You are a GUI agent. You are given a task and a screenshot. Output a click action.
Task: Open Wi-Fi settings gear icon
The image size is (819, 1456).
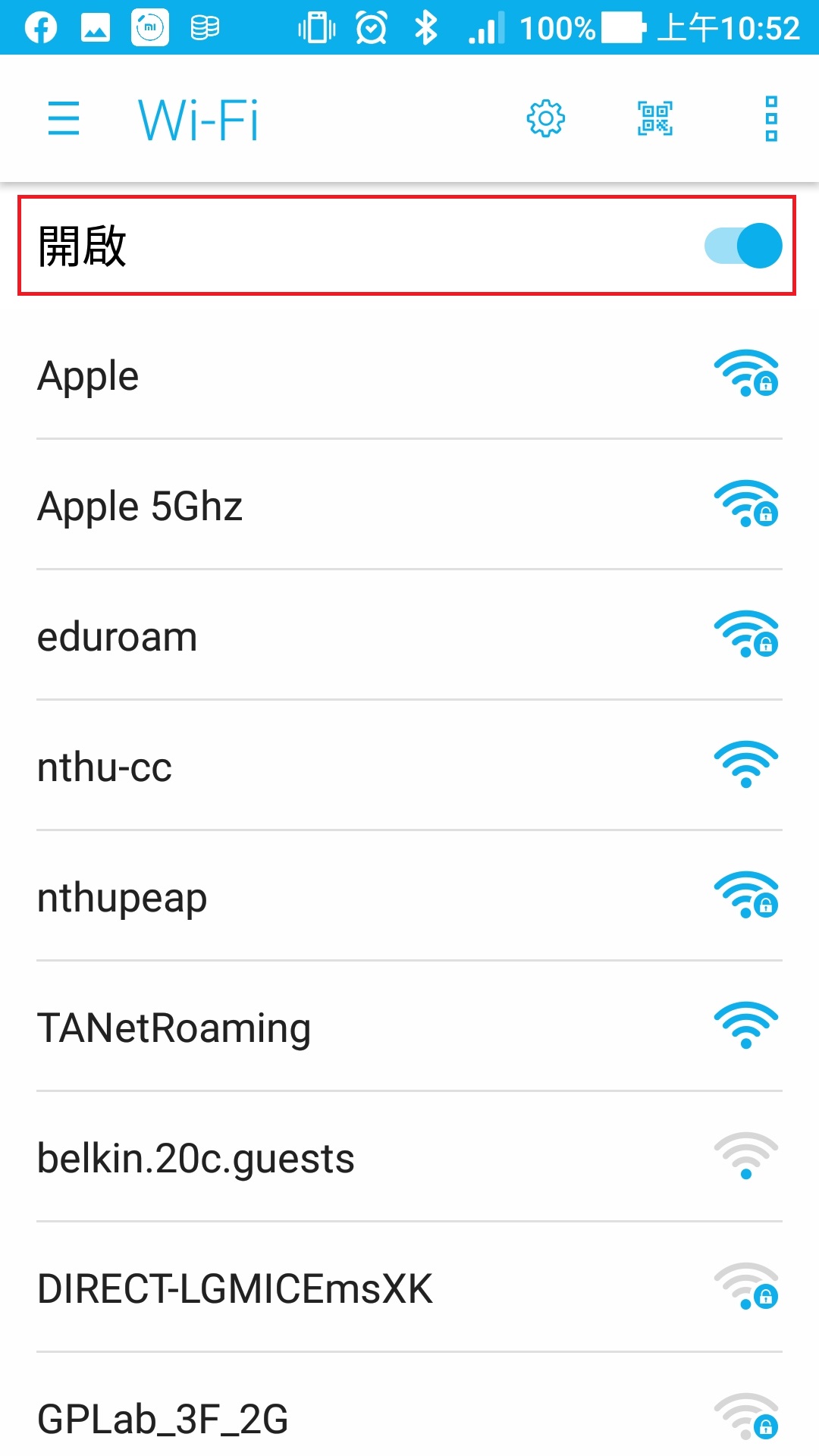(x=546, y=119)
